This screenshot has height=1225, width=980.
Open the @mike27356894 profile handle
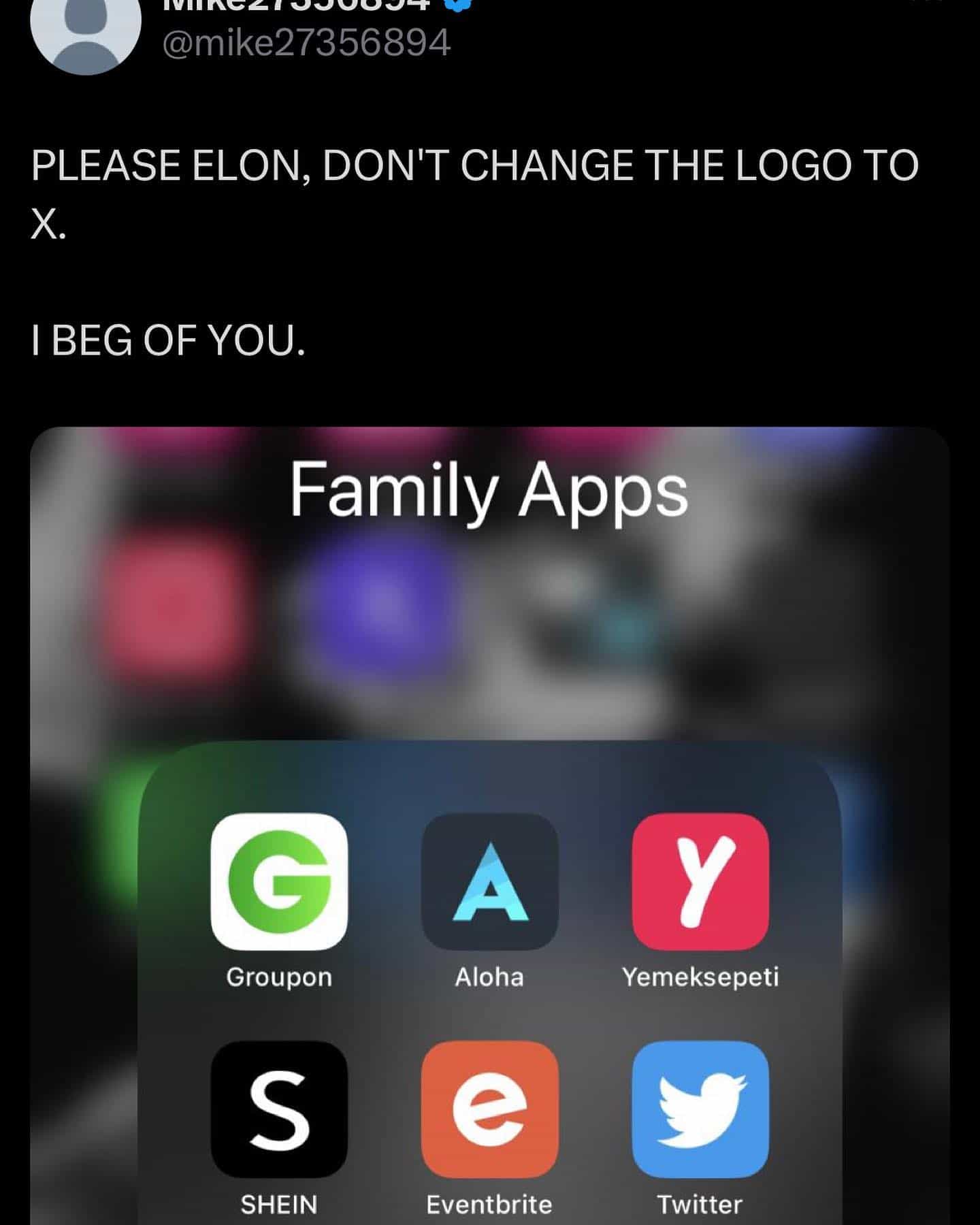(x=306, y=43)
